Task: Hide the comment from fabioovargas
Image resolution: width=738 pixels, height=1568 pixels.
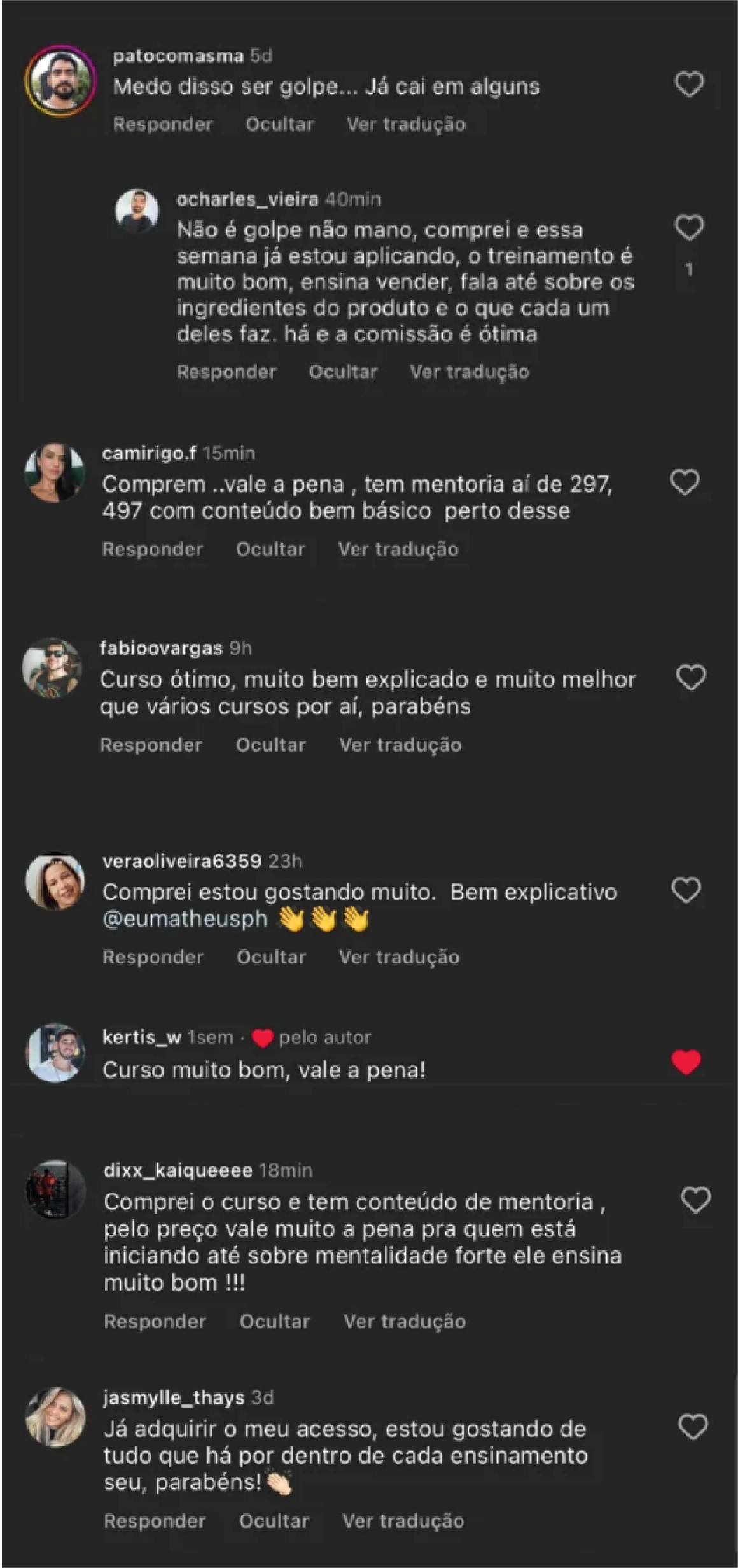Action: 271,745
